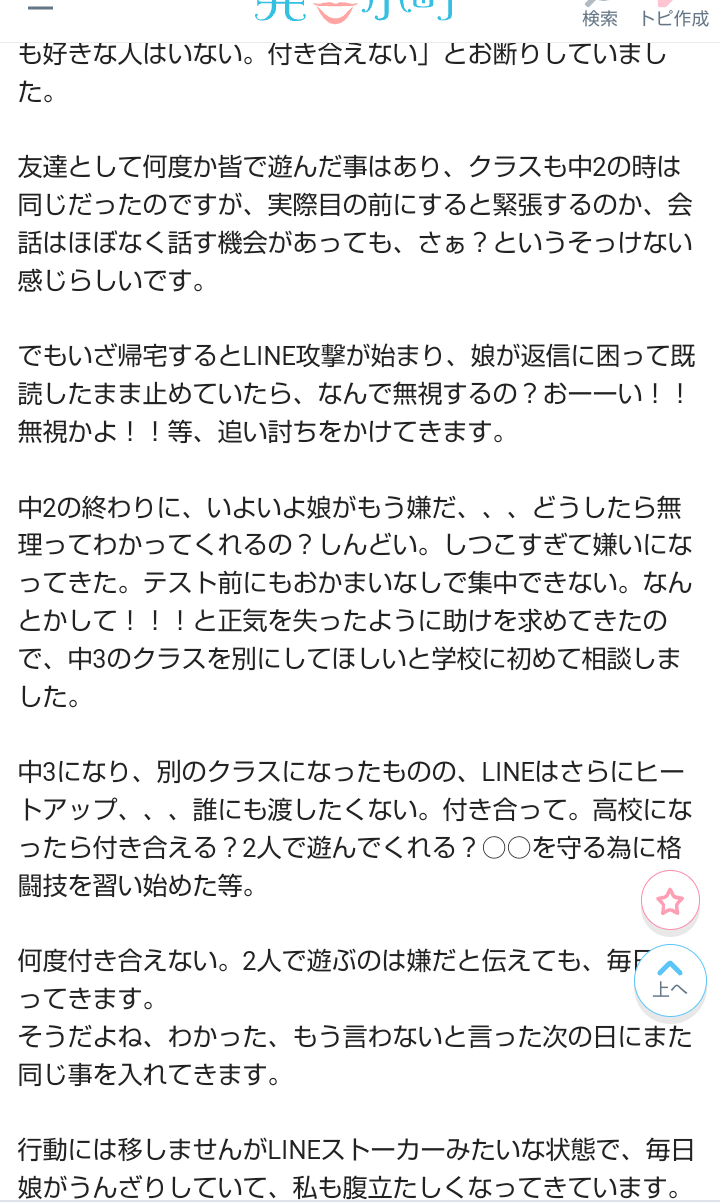
Task: Open the hamburger menu
Action: (x=40, y=8)
